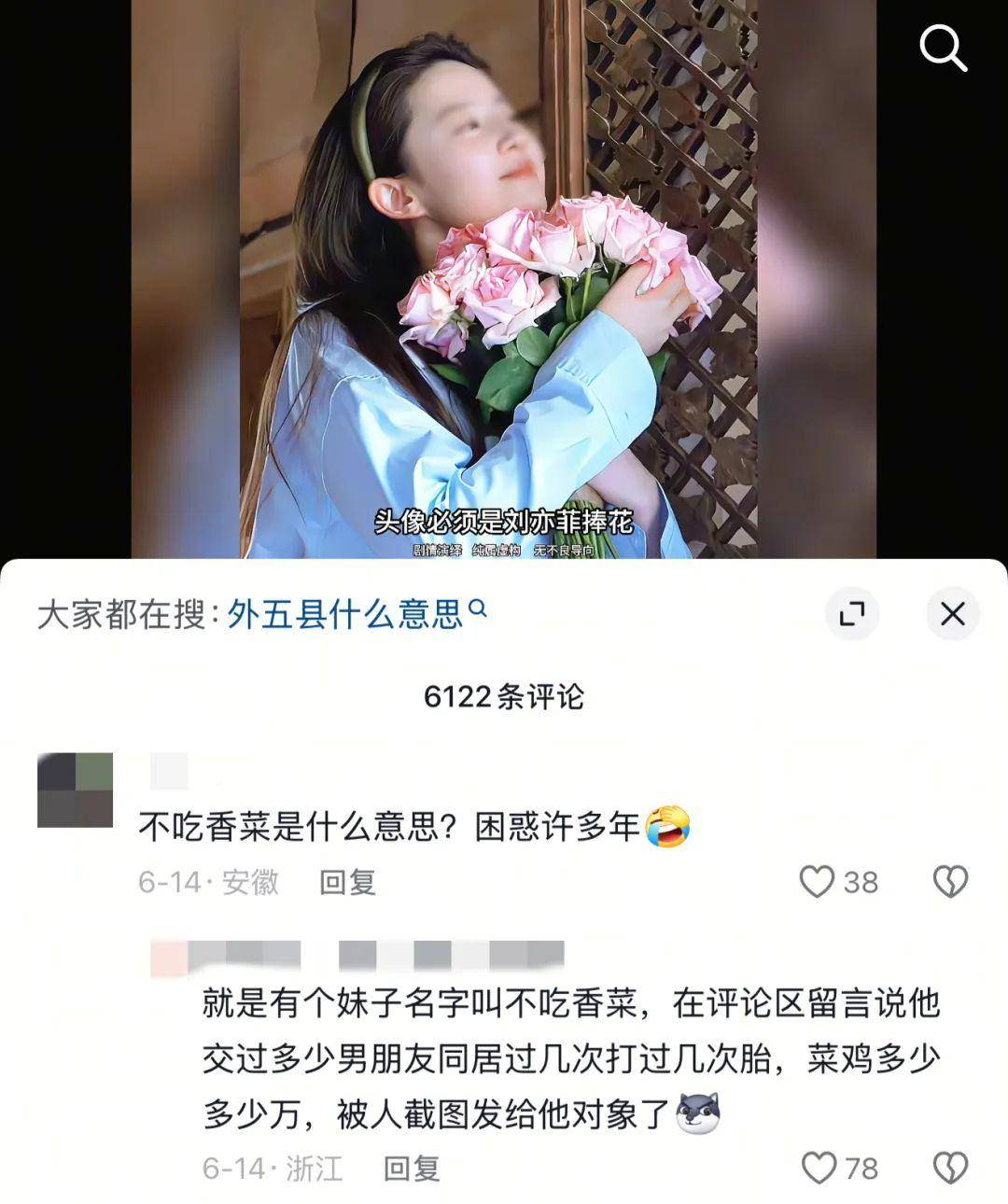Tap the video above the comments
Image resolution: width=1008 pixels, height=1204 pixels.
click(504, 280)
